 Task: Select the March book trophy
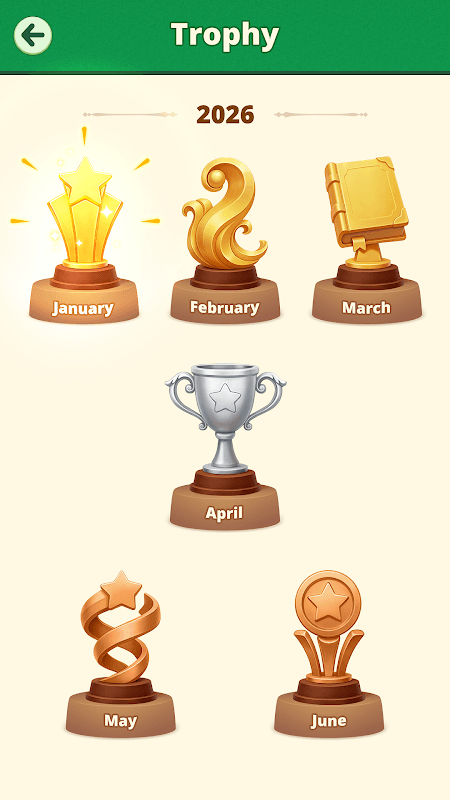pyautogui.click(x=367, y=240)
